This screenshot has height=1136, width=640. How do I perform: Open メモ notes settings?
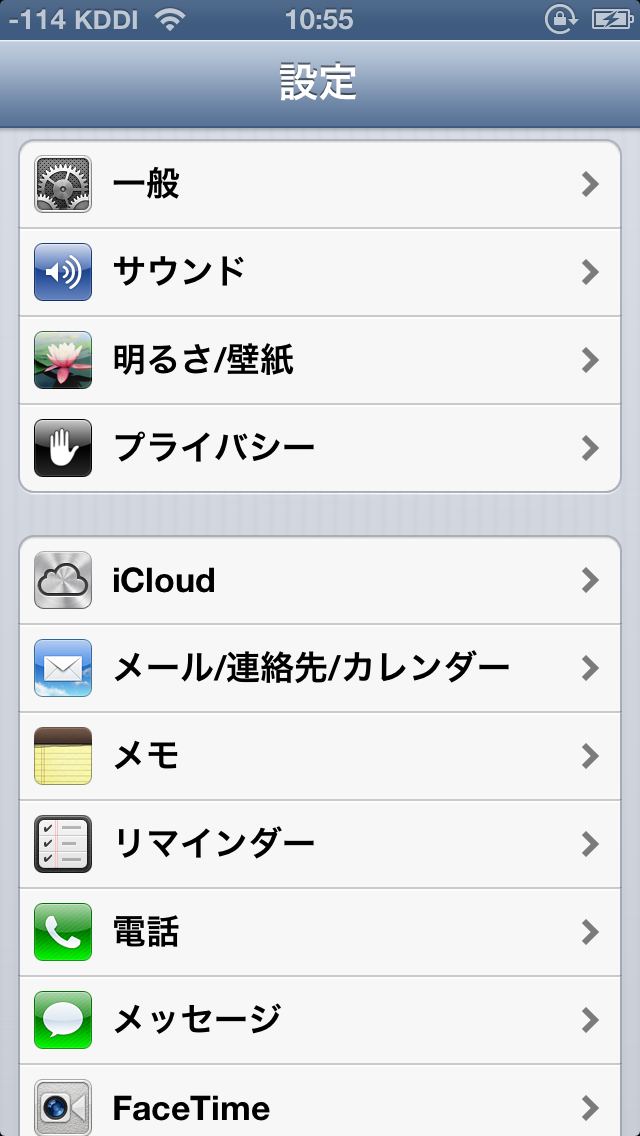point(320,756)
